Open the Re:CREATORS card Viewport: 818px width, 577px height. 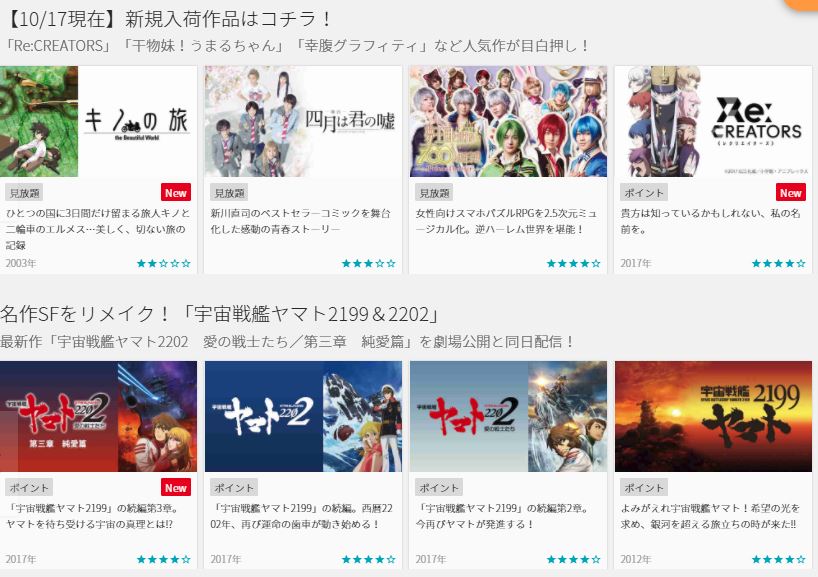click(x=712, y=122)
